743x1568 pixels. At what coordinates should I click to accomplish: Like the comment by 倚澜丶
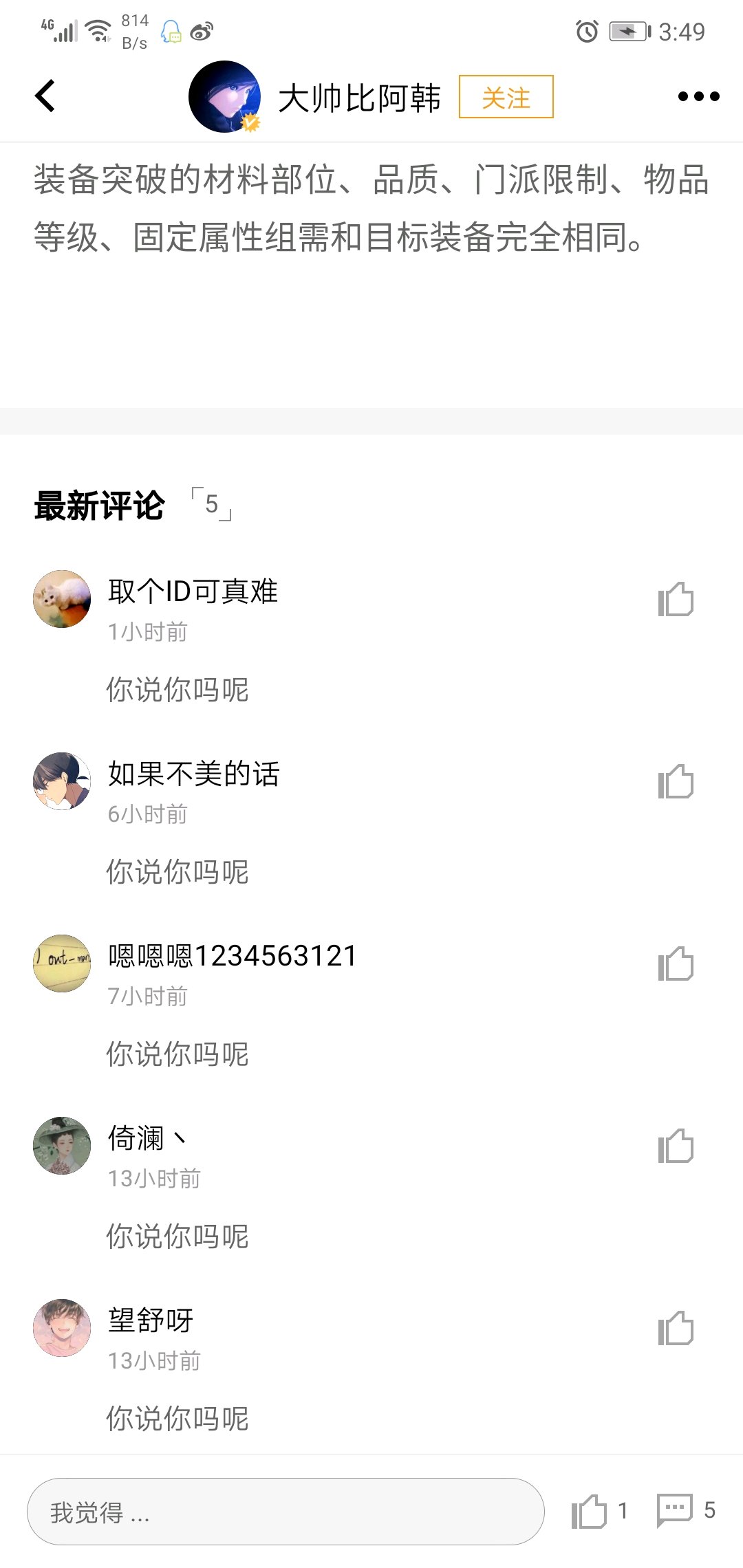676,1146
